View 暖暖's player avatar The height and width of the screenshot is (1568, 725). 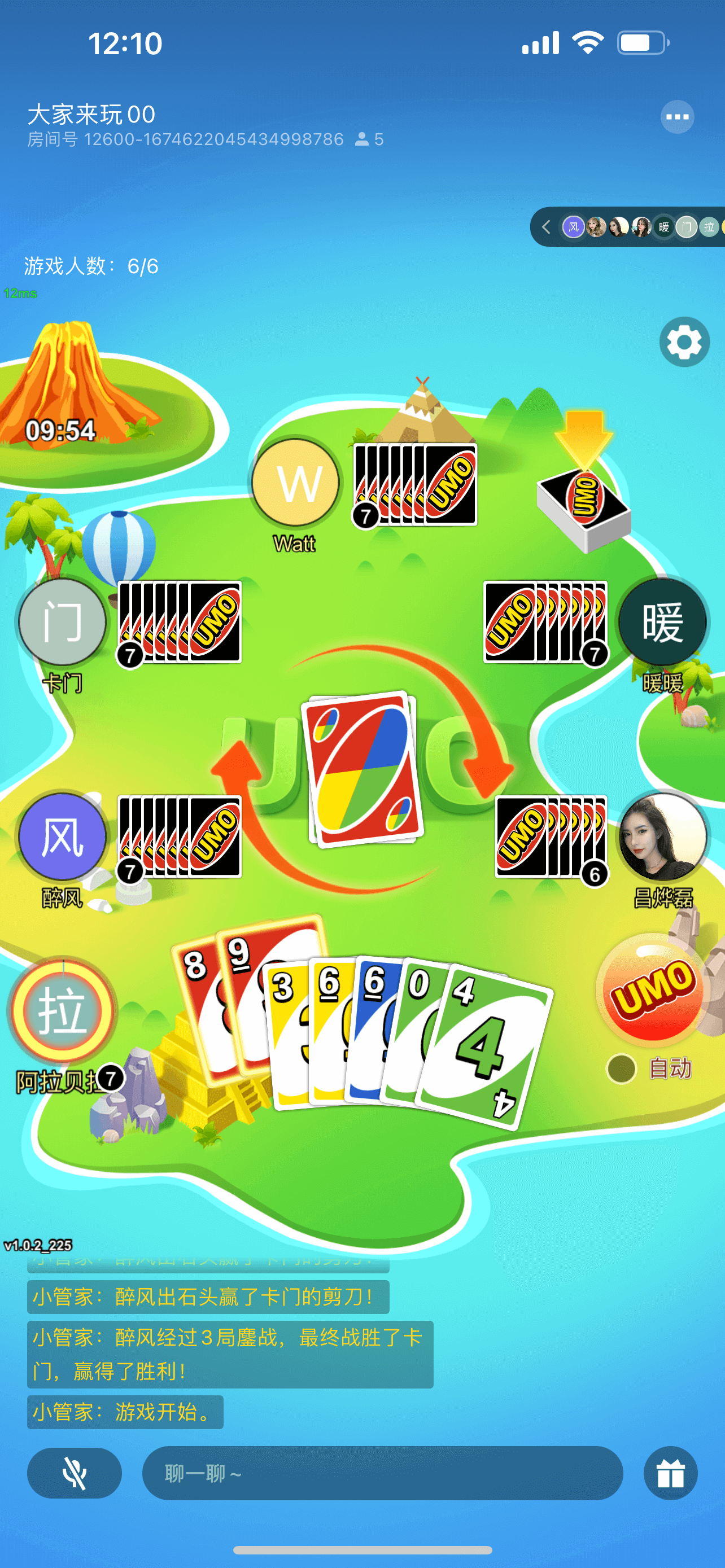coord(662,622)
